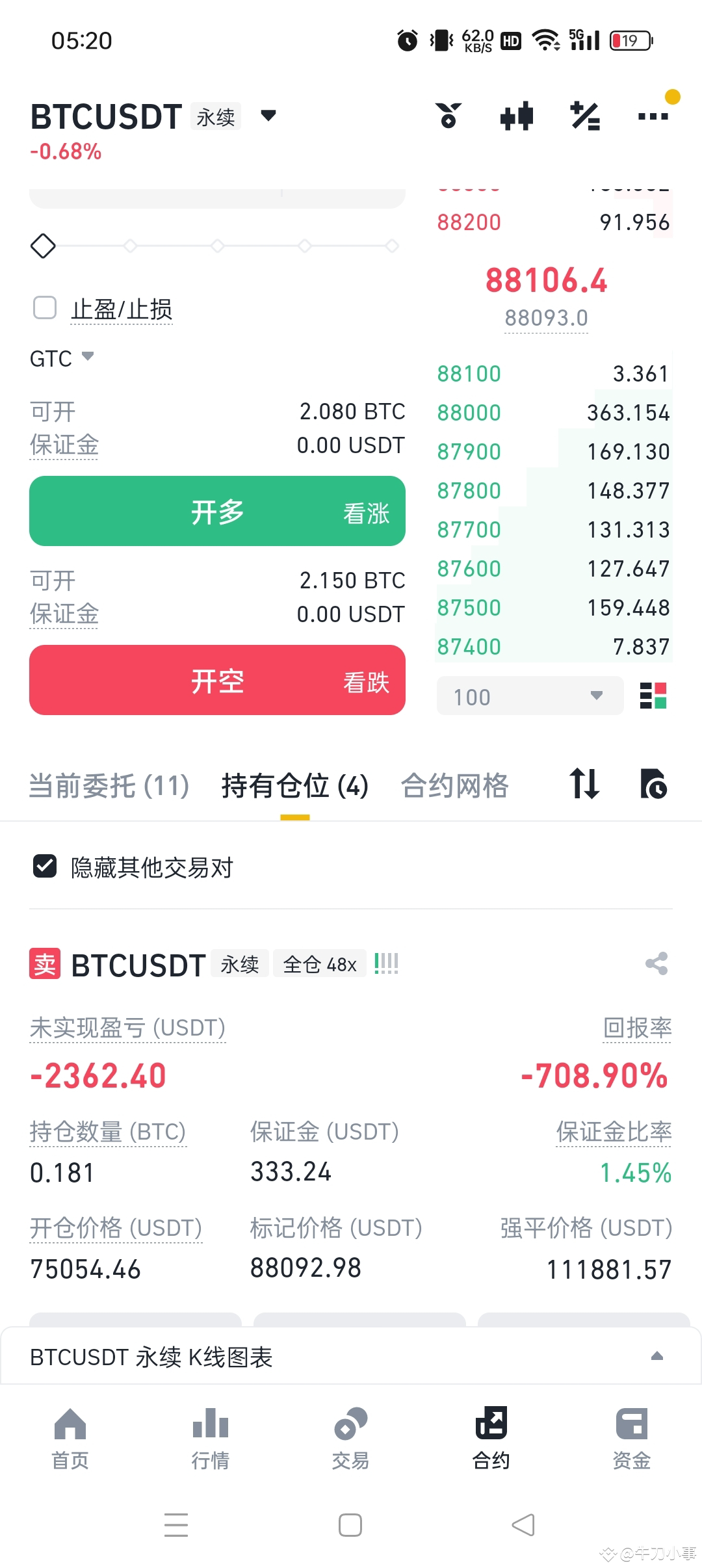Share the BTCUSDT position
Screen dimensions: 702x1568
point(655,964)
